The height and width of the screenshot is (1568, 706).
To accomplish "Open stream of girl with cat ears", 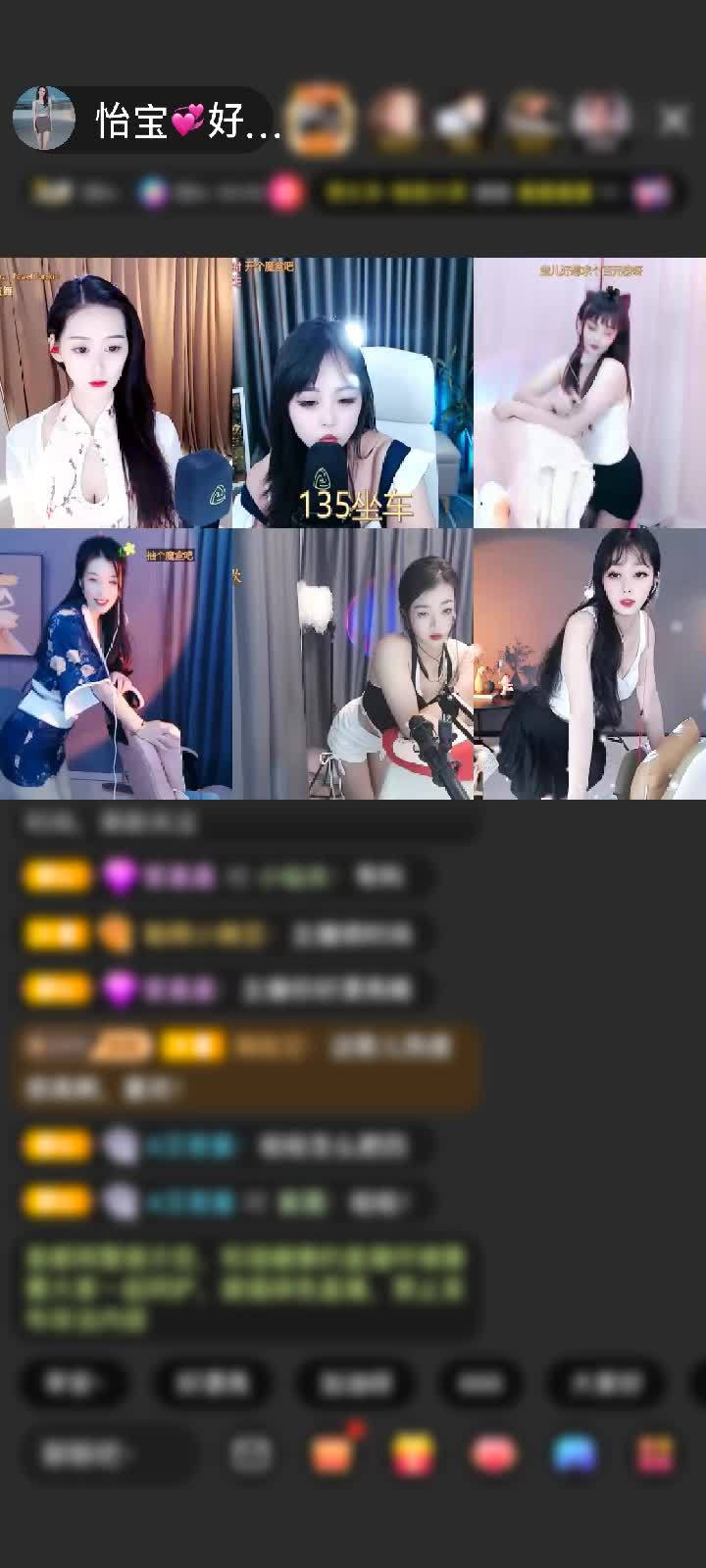I will [588, 392].
